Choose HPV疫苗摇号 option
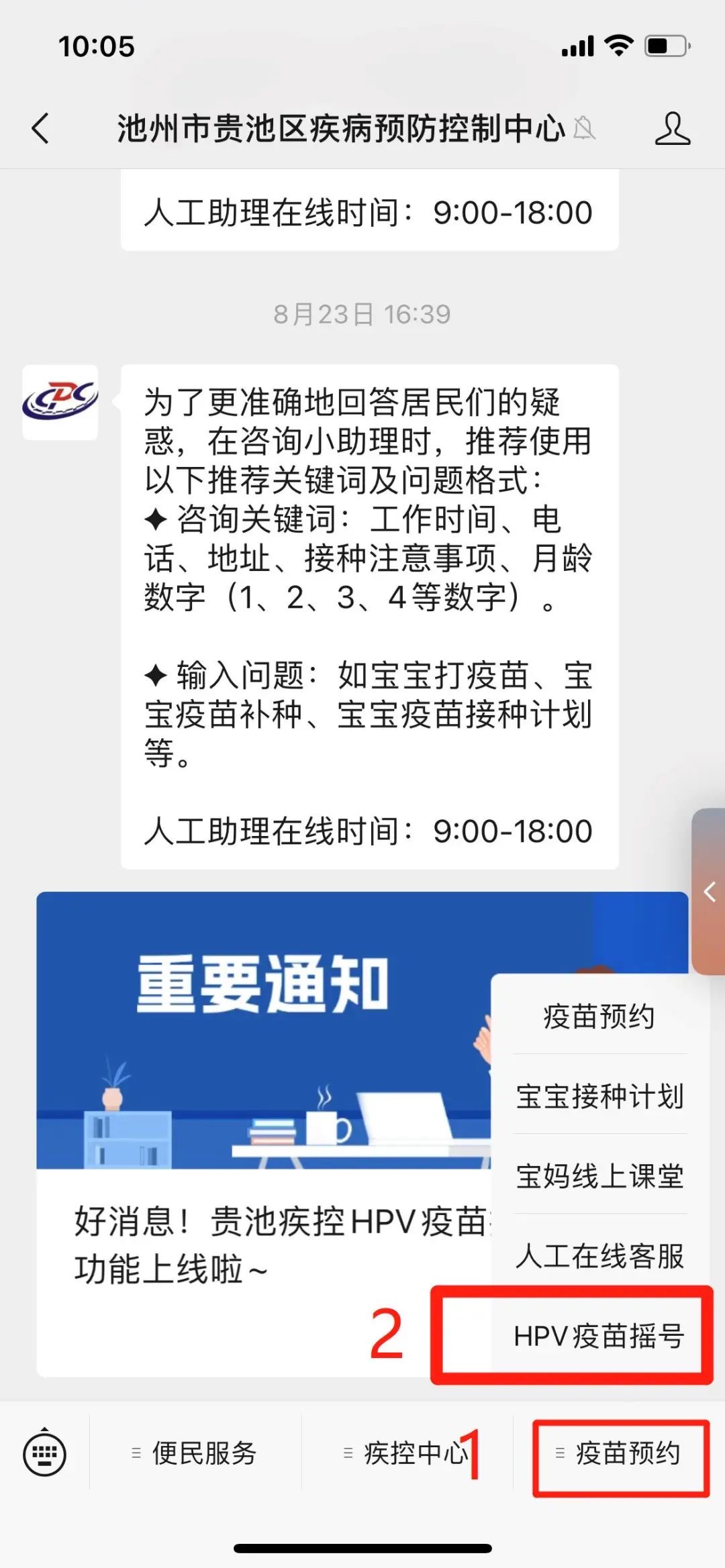Screen dimensions: 725x1568 [x=599, y=1336]
